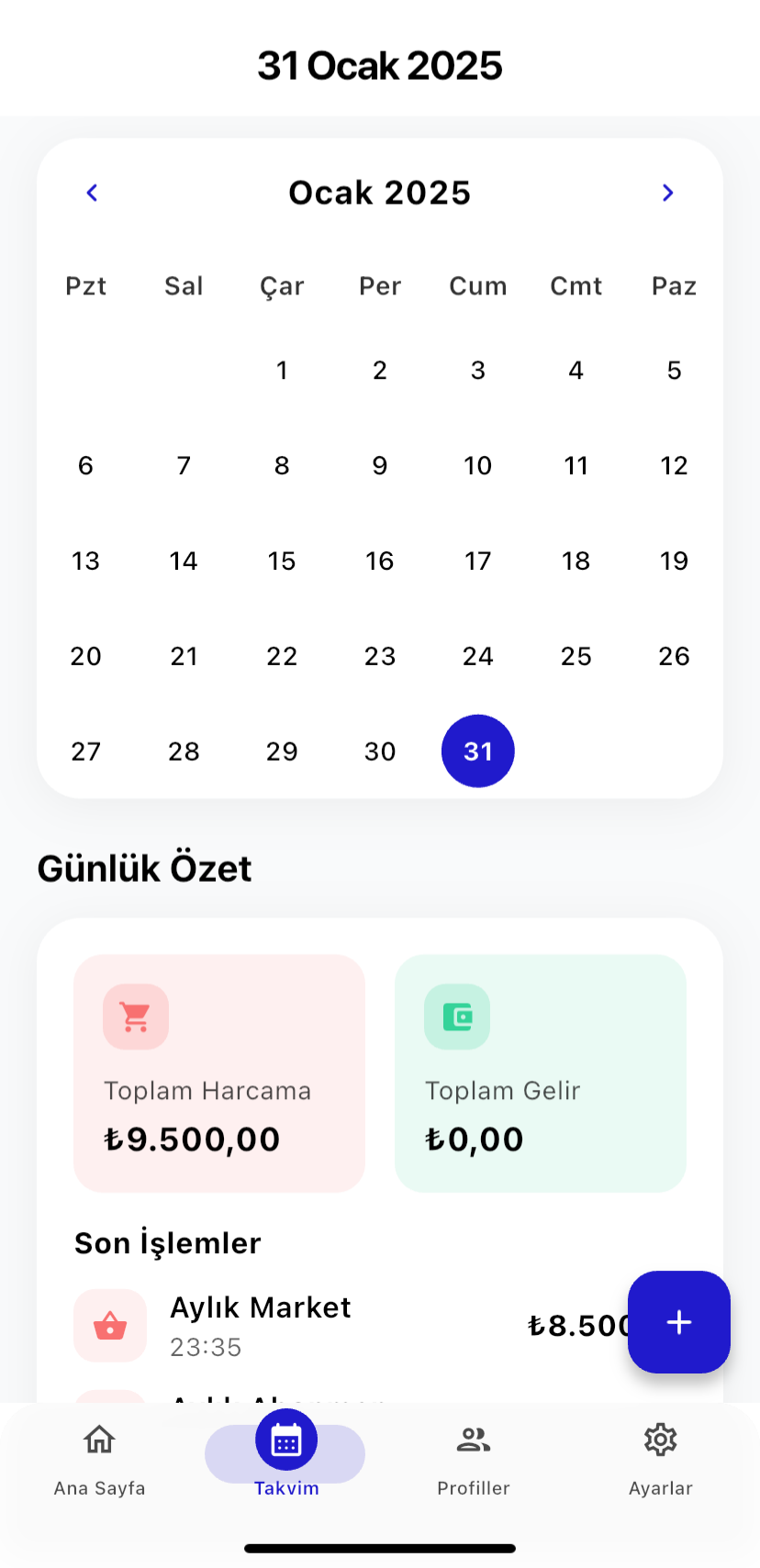Screen dimensions: 760x1568
Task: Go to the next month
Action: 667,193
